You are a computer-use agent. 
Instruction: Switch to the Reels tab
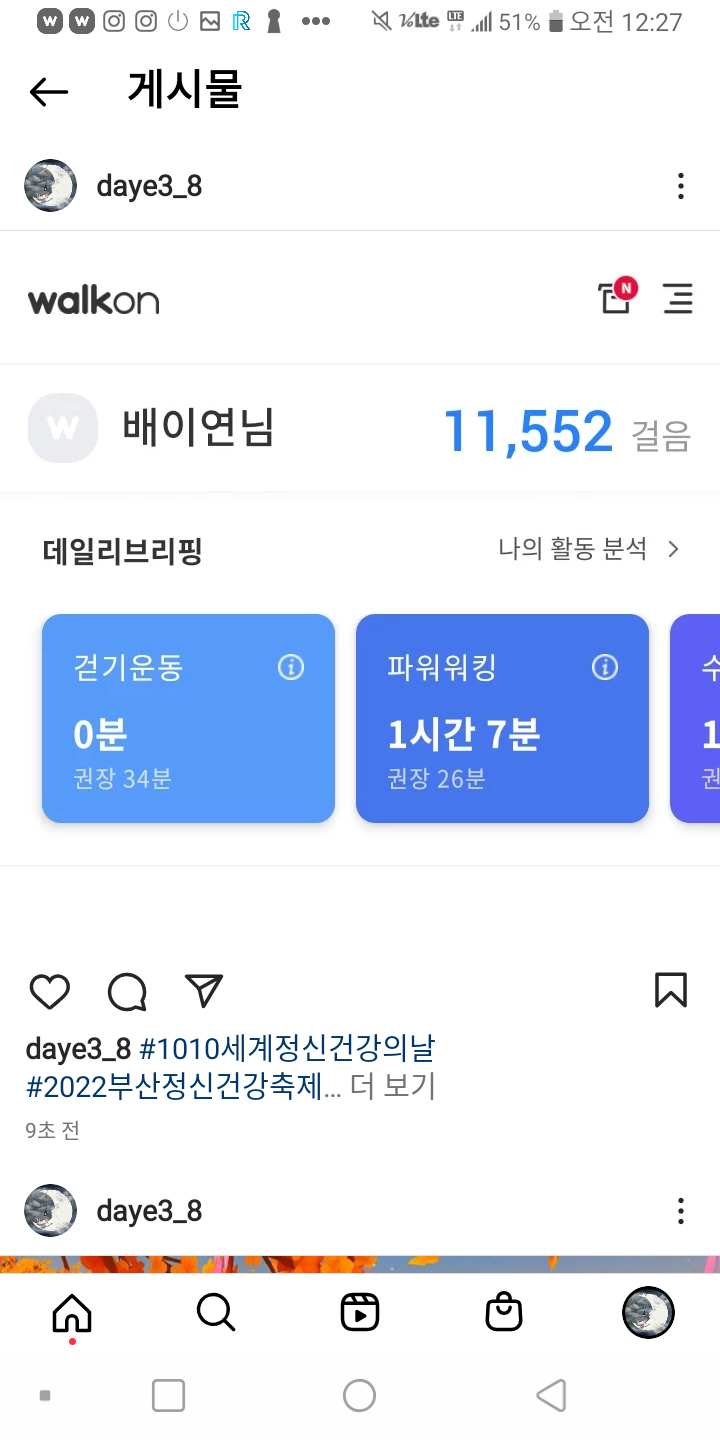359,1312
